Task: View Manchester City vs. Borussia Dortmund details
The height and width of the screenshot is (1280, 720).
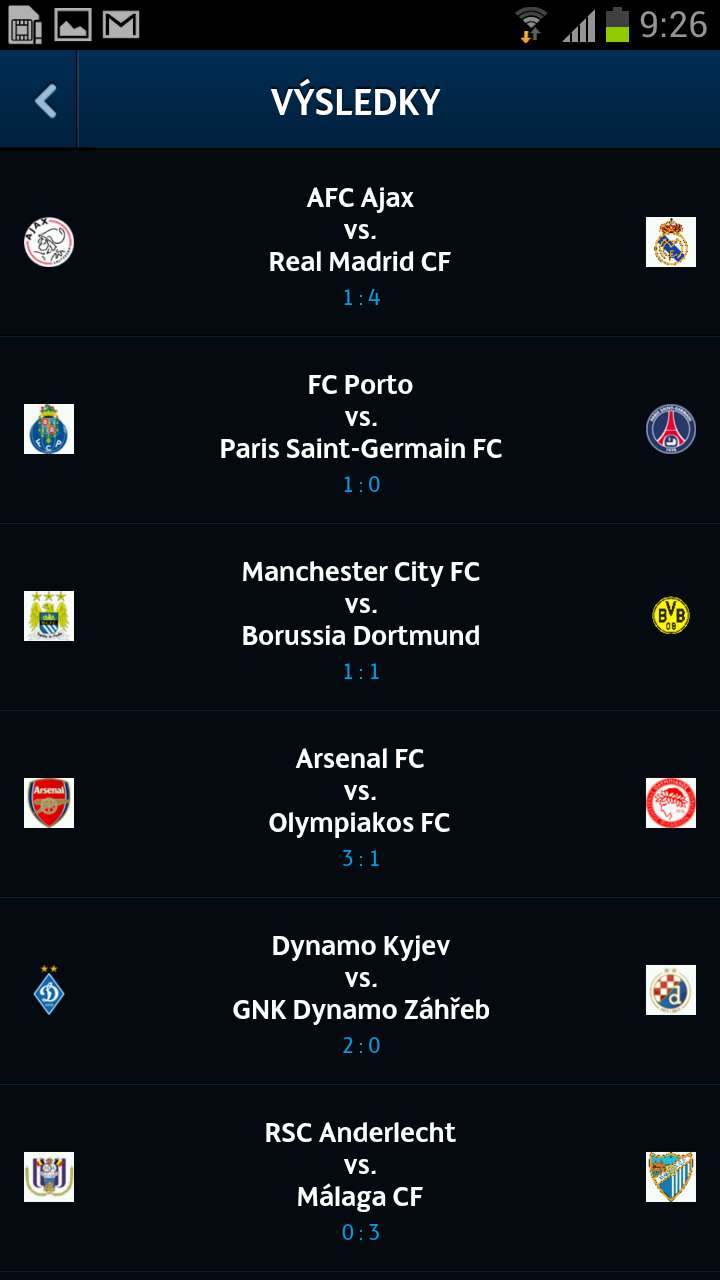Action: click(360, 617)
